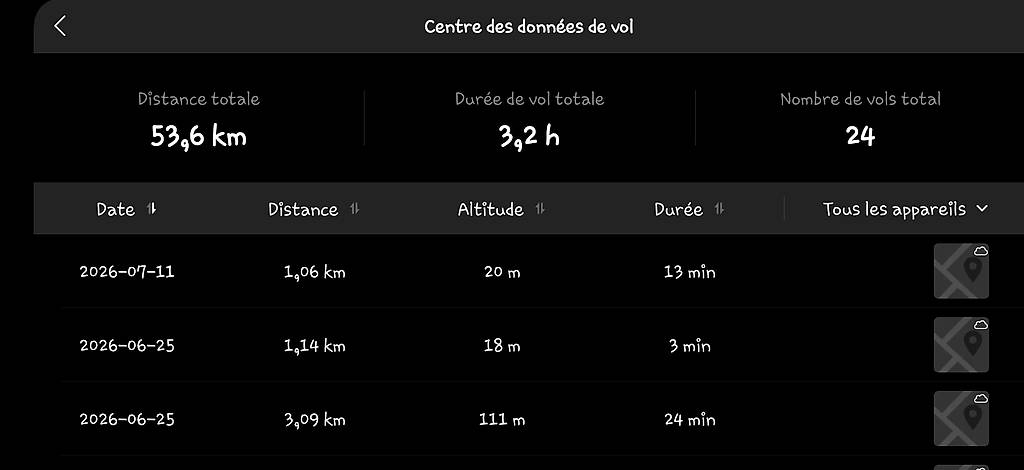1024x470 pixels.
Task: Open the 3,09 km flight record
Action: (x=529, y=418)
